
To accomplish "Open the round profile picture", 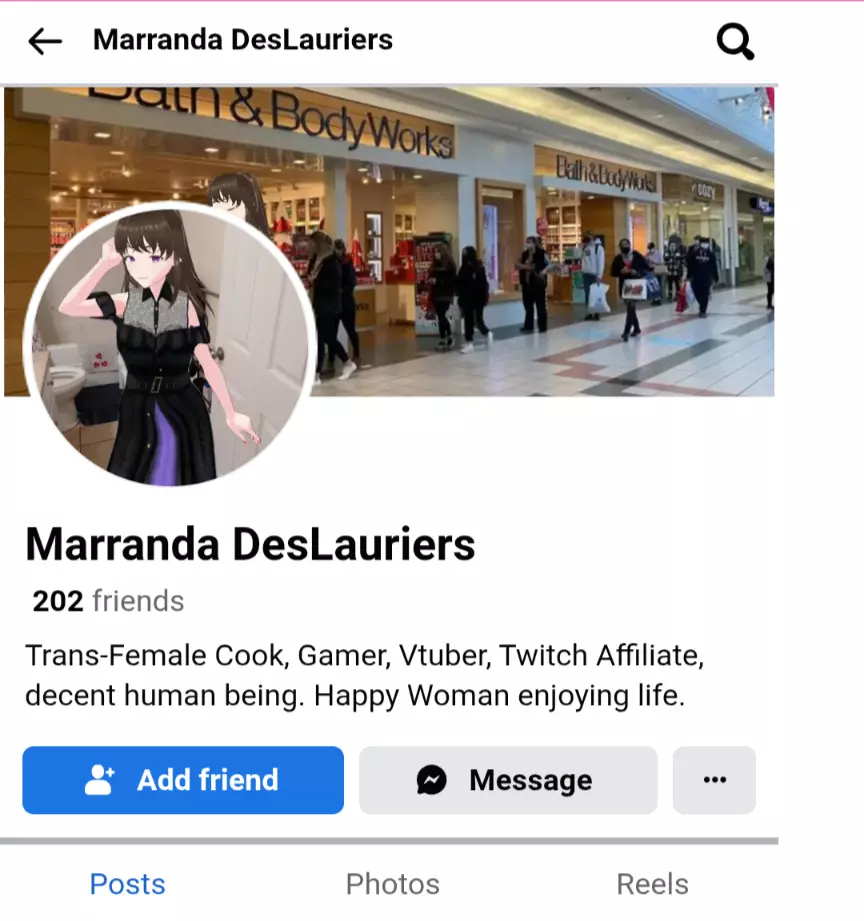I will [169, 345].
